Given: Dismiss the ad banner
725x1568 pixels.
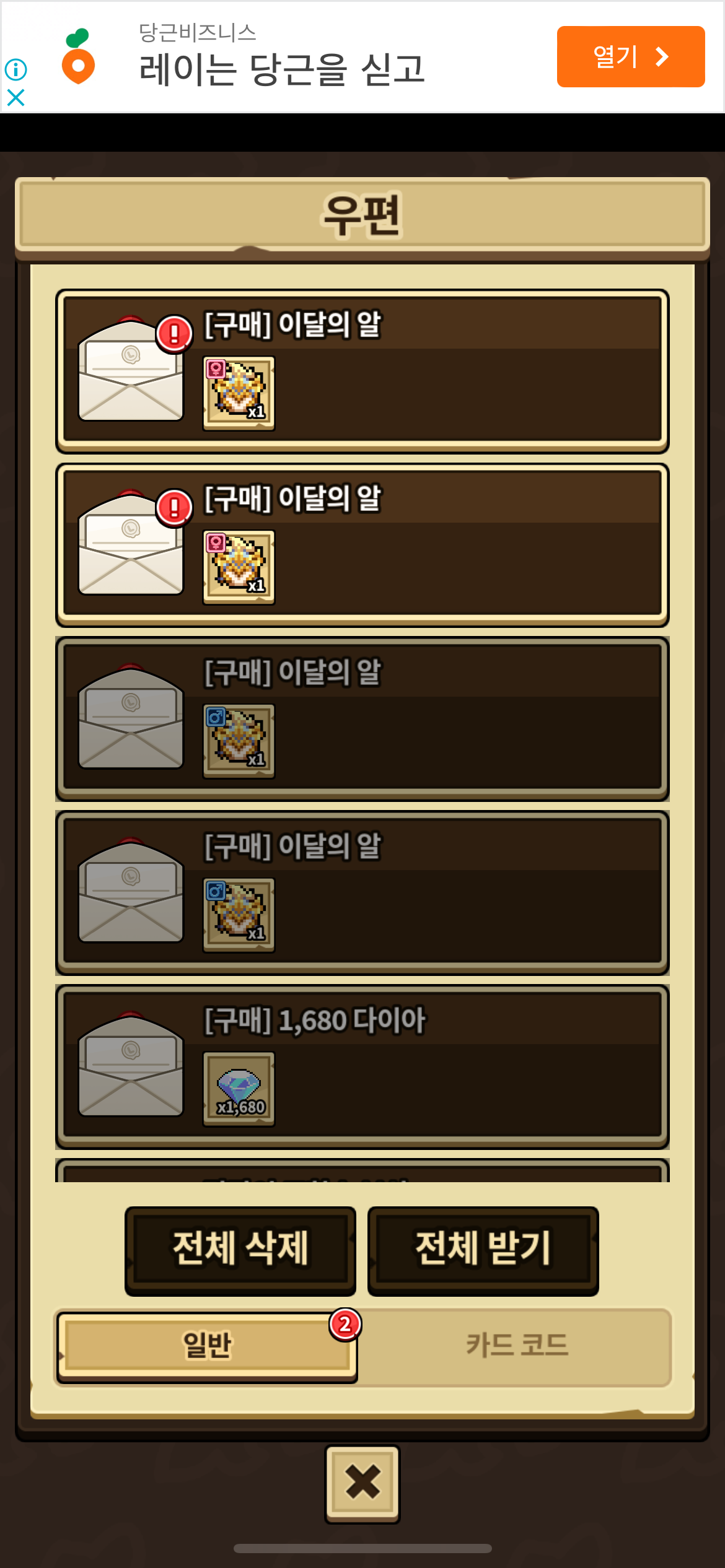Looking at the screenshot, I should tap(15, 98).
